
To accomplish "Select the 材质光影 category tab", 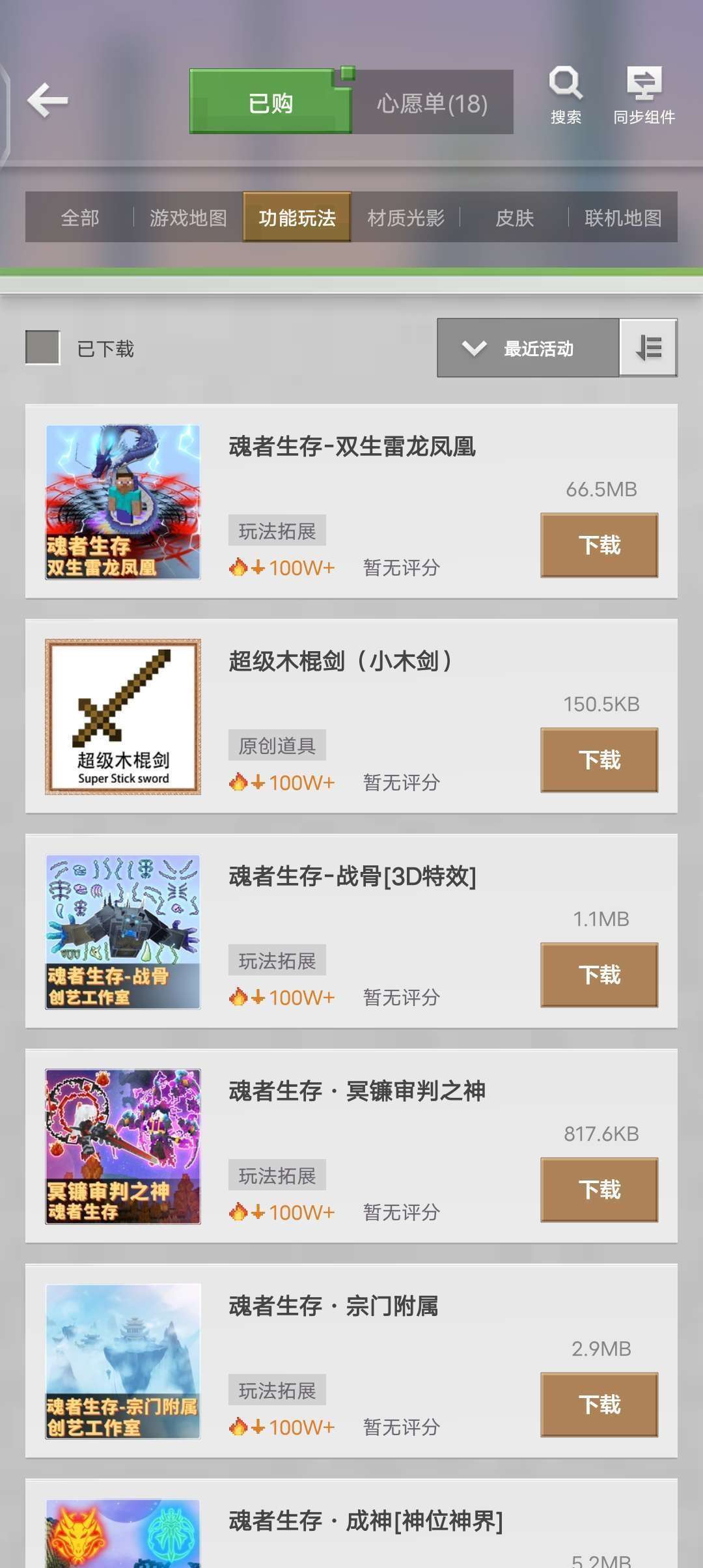I will point(406,218).
